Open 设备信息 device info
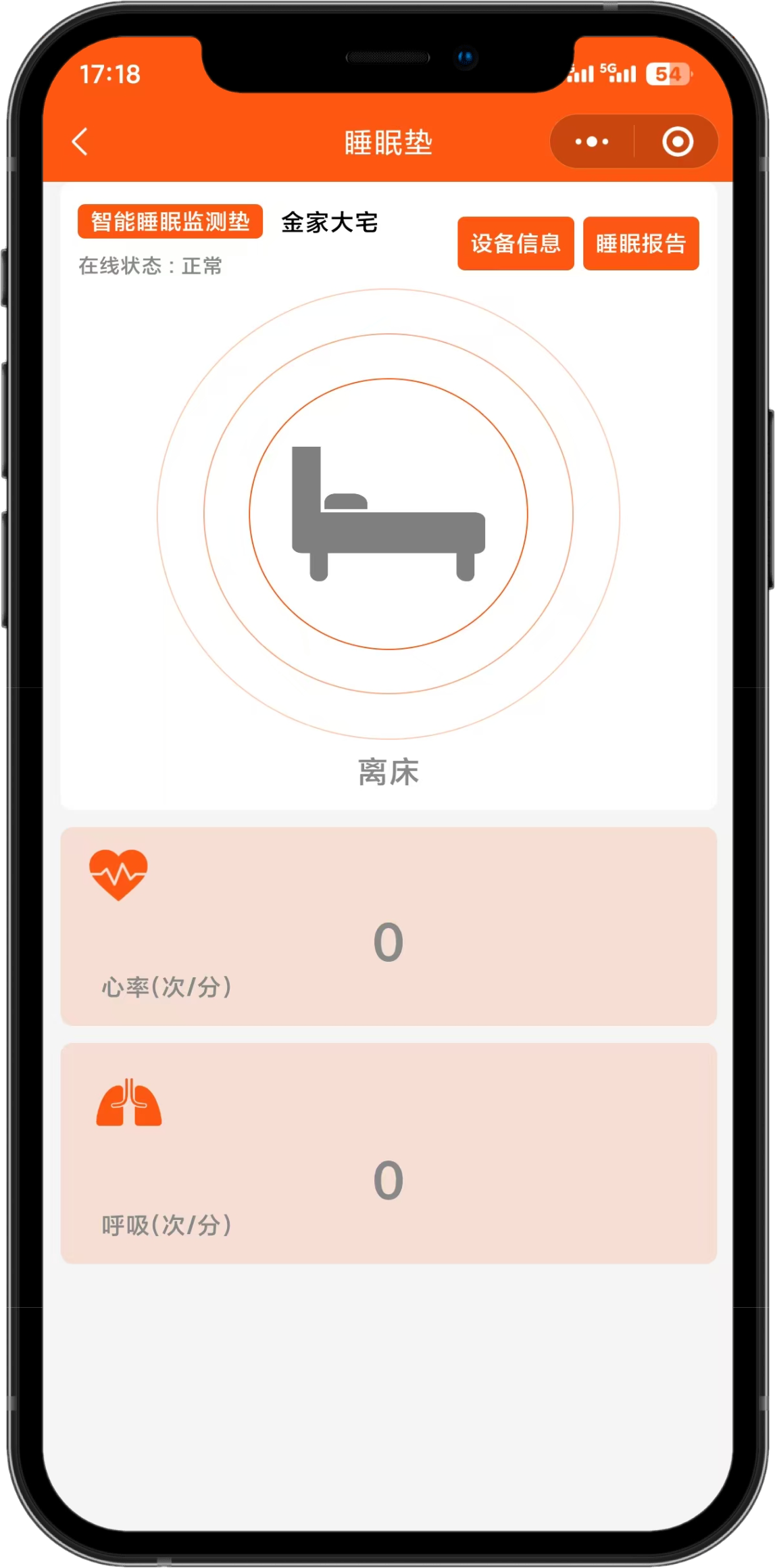 (x=516, y=243)
